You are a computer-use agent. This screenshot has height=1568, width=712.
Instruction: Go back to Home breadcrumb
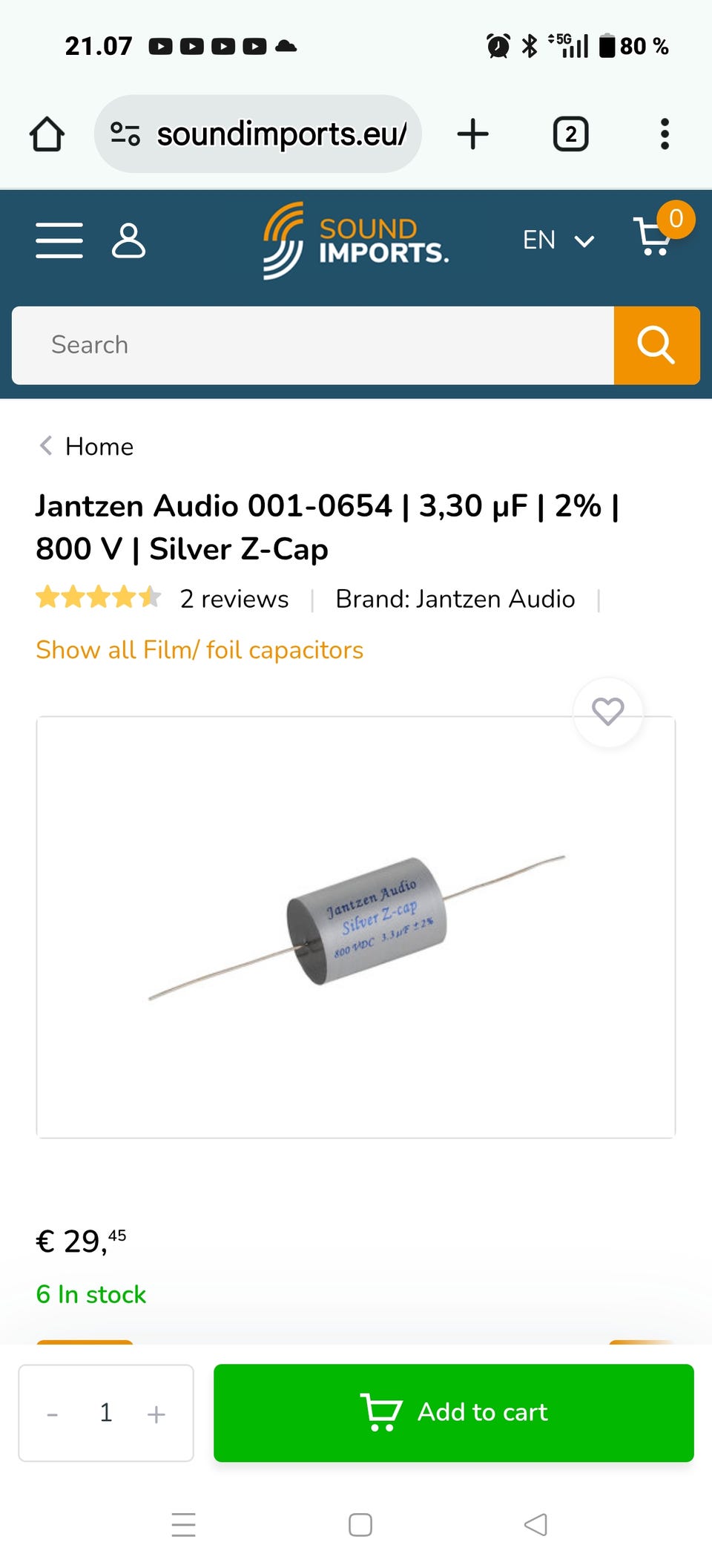88,447
